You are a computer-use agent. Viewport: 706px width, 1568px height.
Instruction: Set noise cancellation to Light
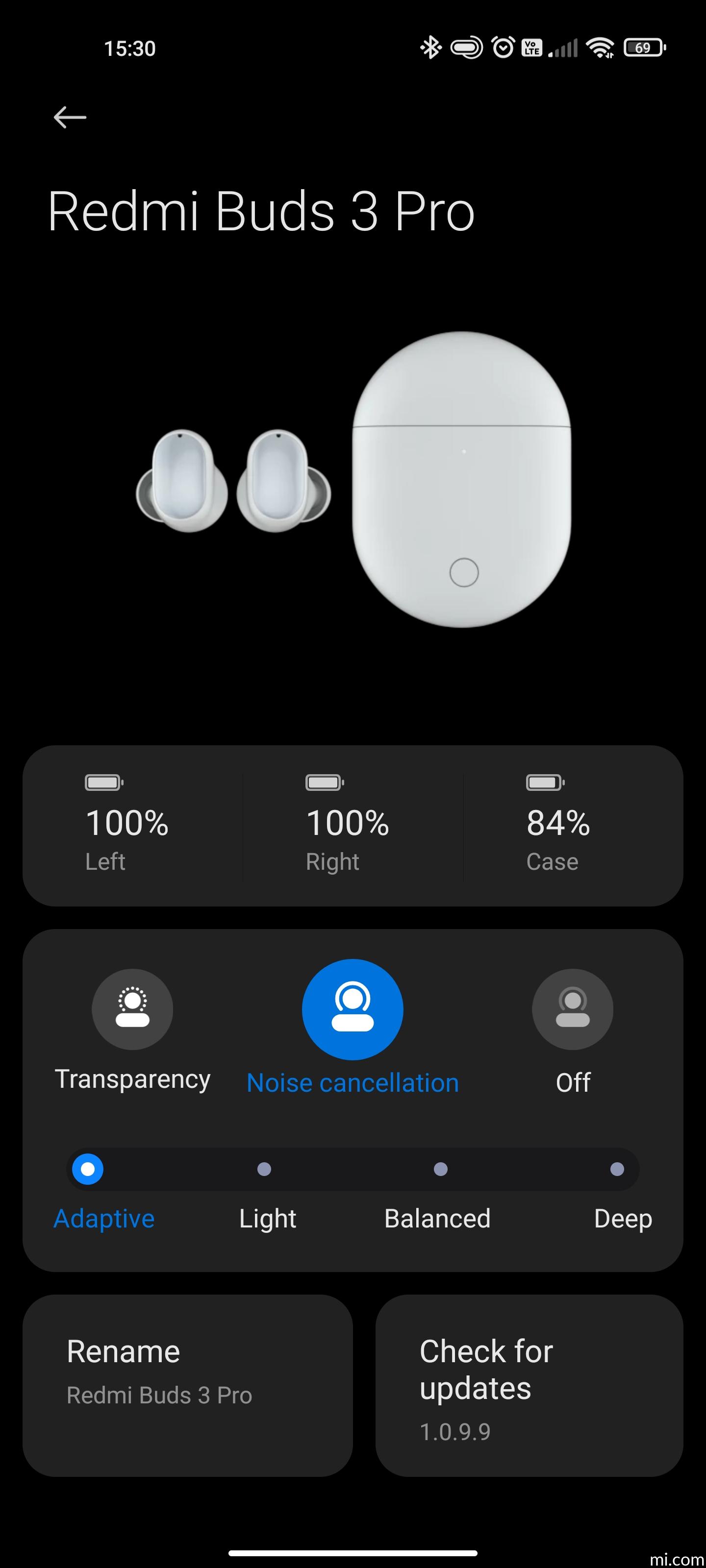[264, 1169]
